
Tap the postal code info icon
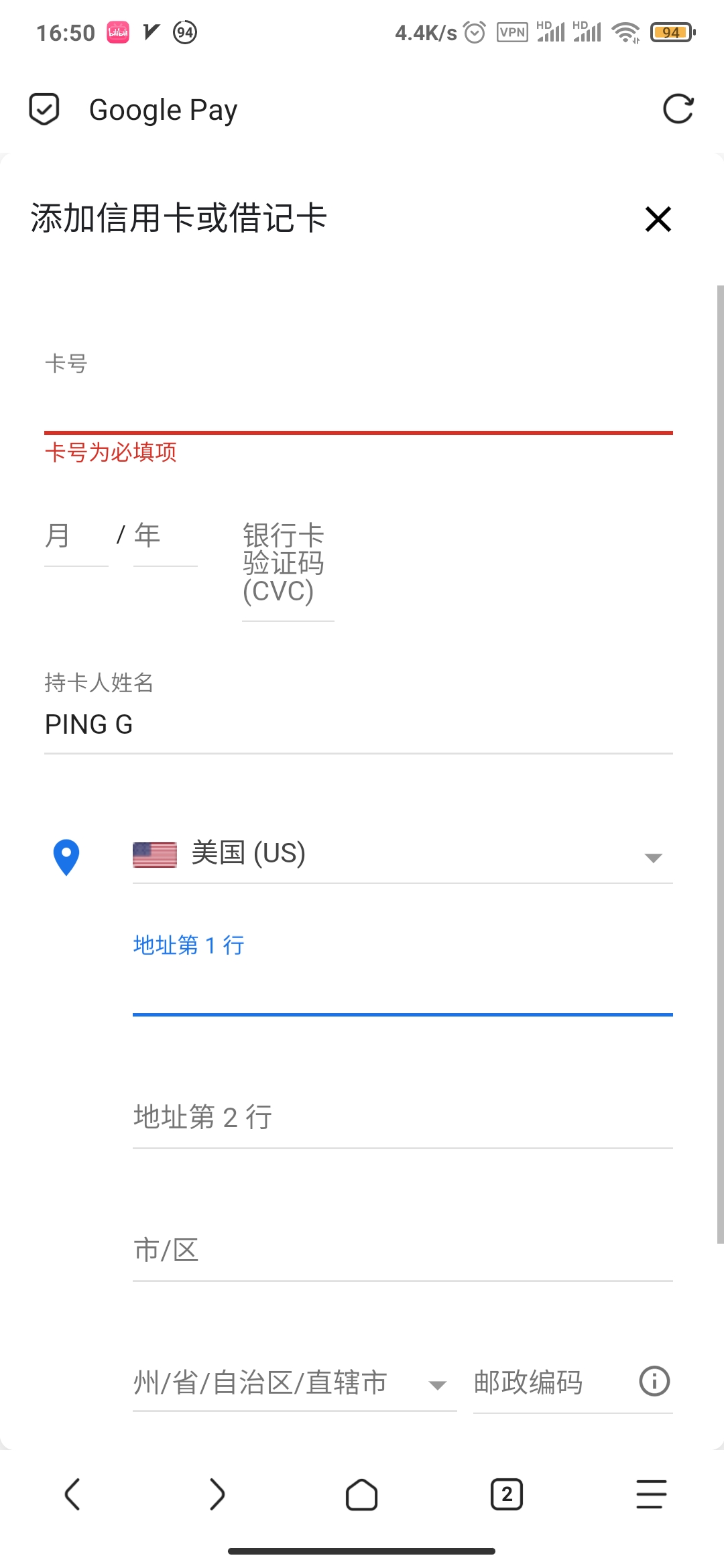(x=654, y=1382)
